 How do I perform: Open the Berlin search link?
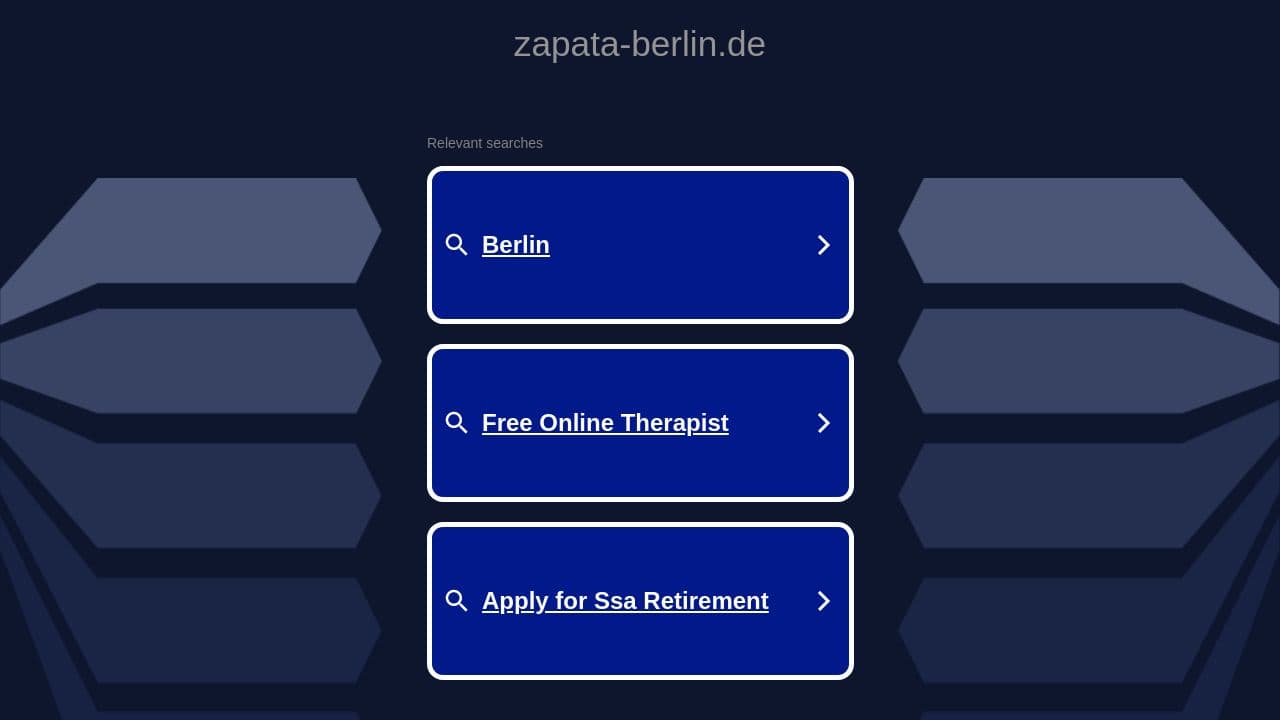516,245
